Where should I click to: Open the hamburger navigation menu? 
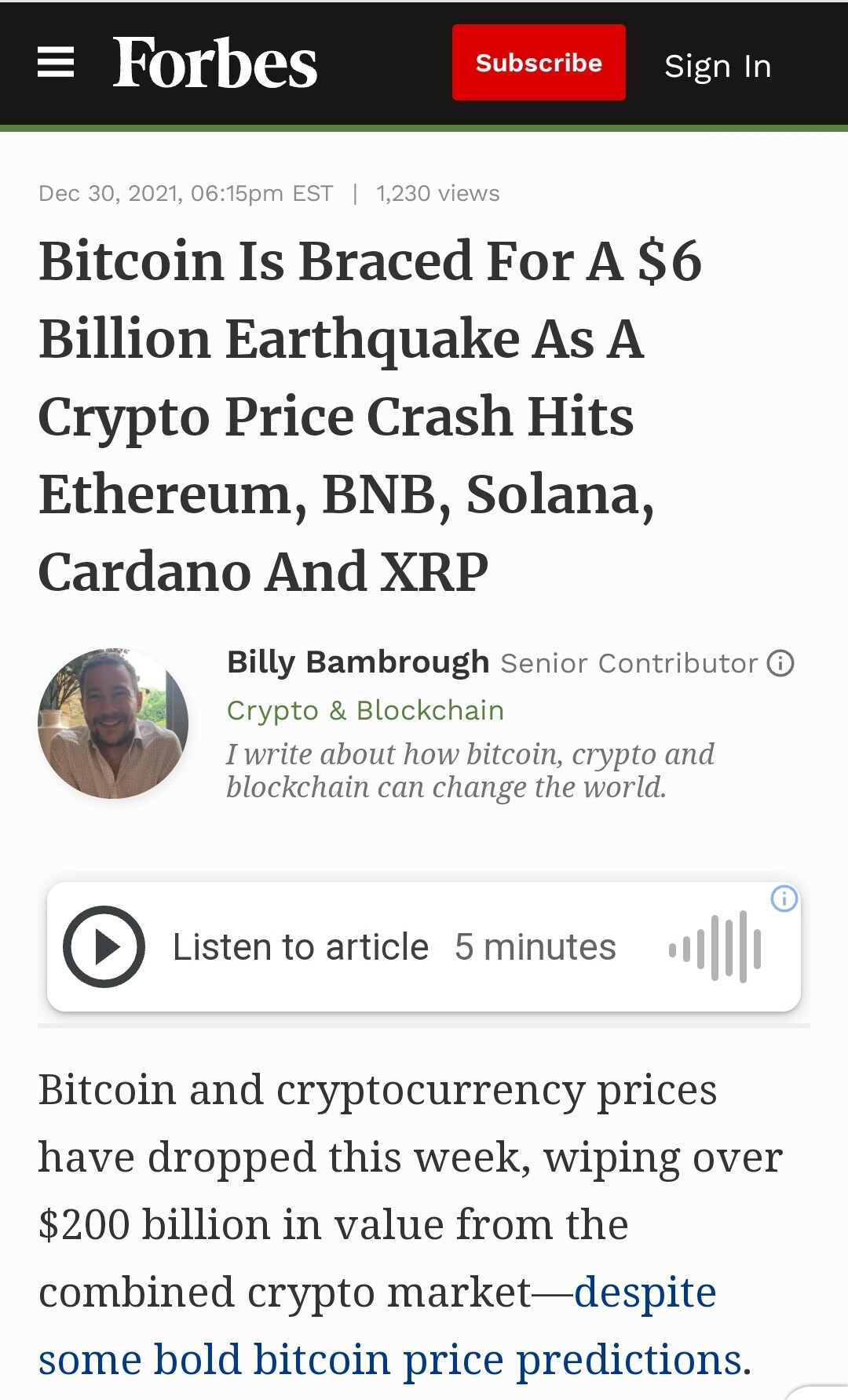pos(56,63)
